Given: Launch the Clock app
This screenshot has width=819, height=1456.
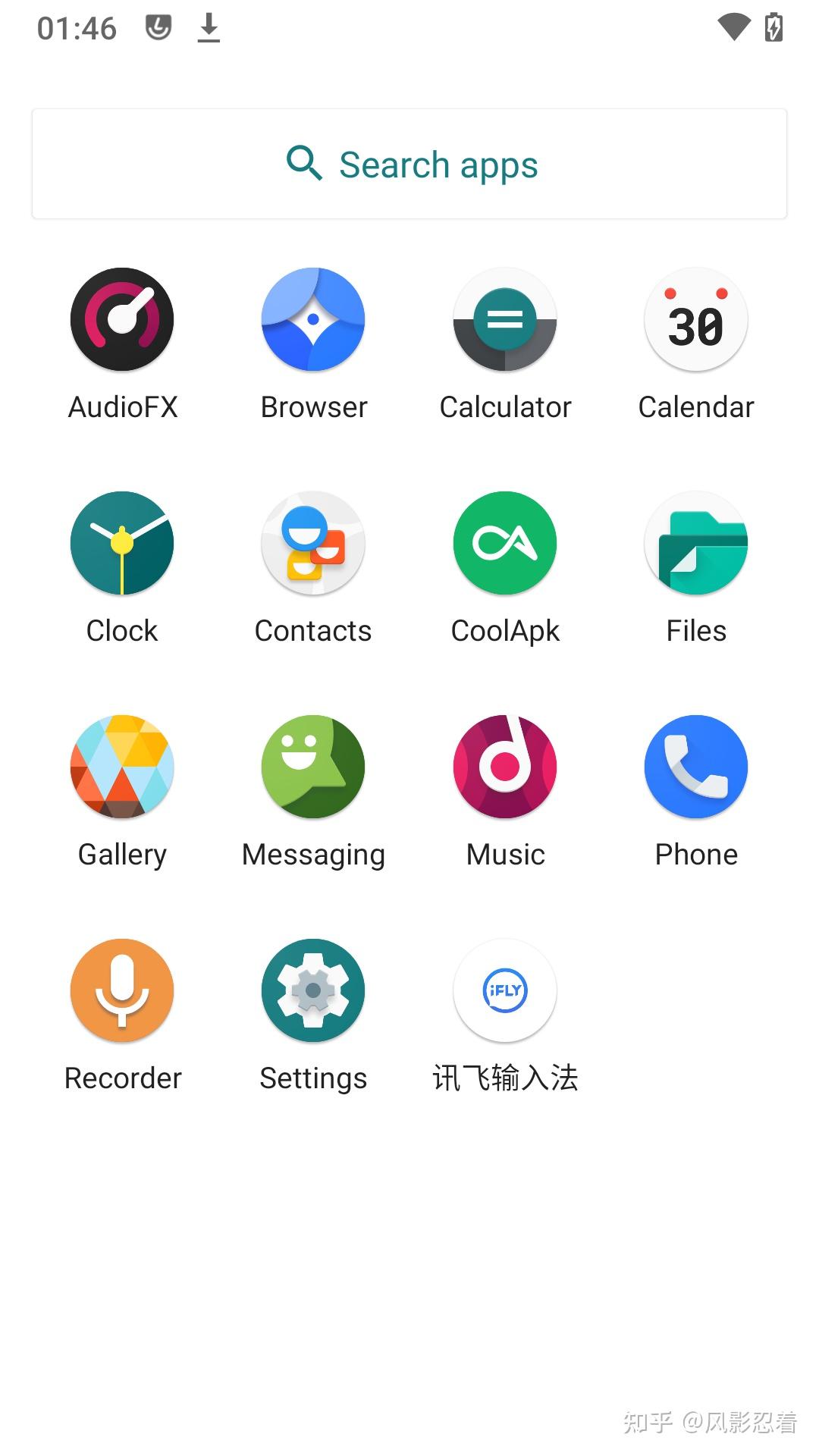Looking at the screenshot, I should [x=122, y=543].
